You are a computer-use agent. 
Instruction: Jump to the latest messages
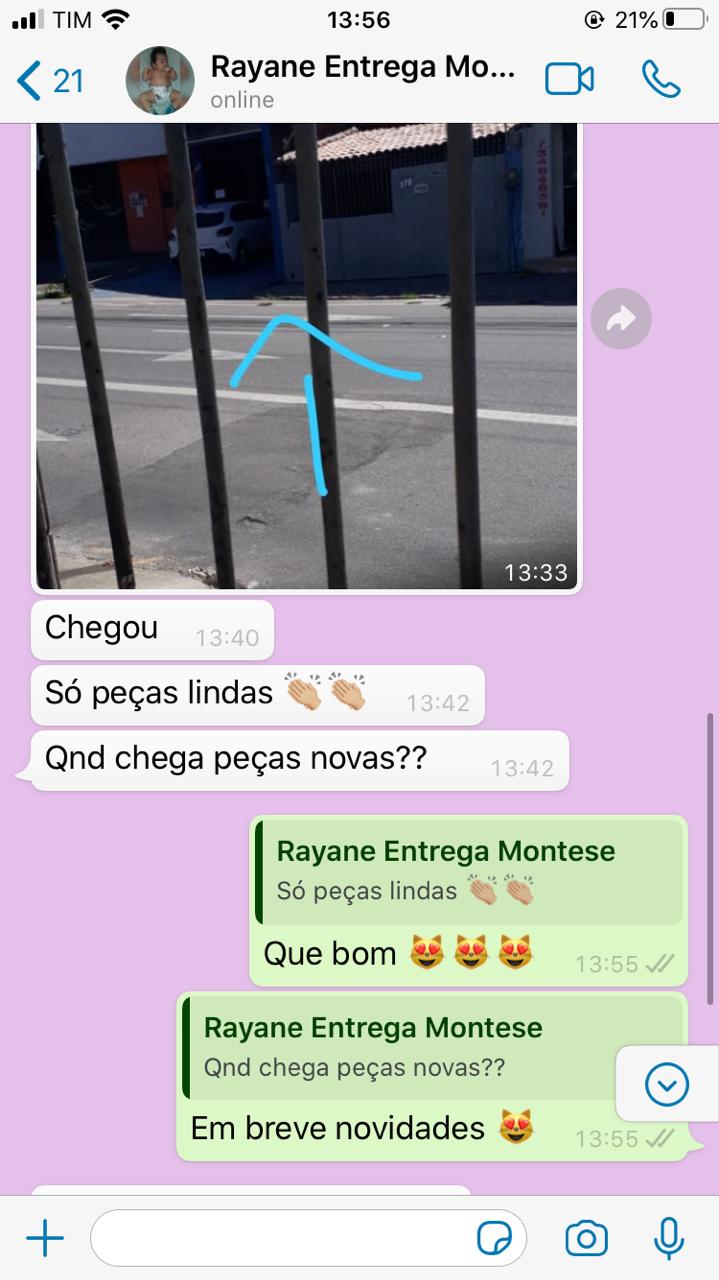[x=667, y=1084]
